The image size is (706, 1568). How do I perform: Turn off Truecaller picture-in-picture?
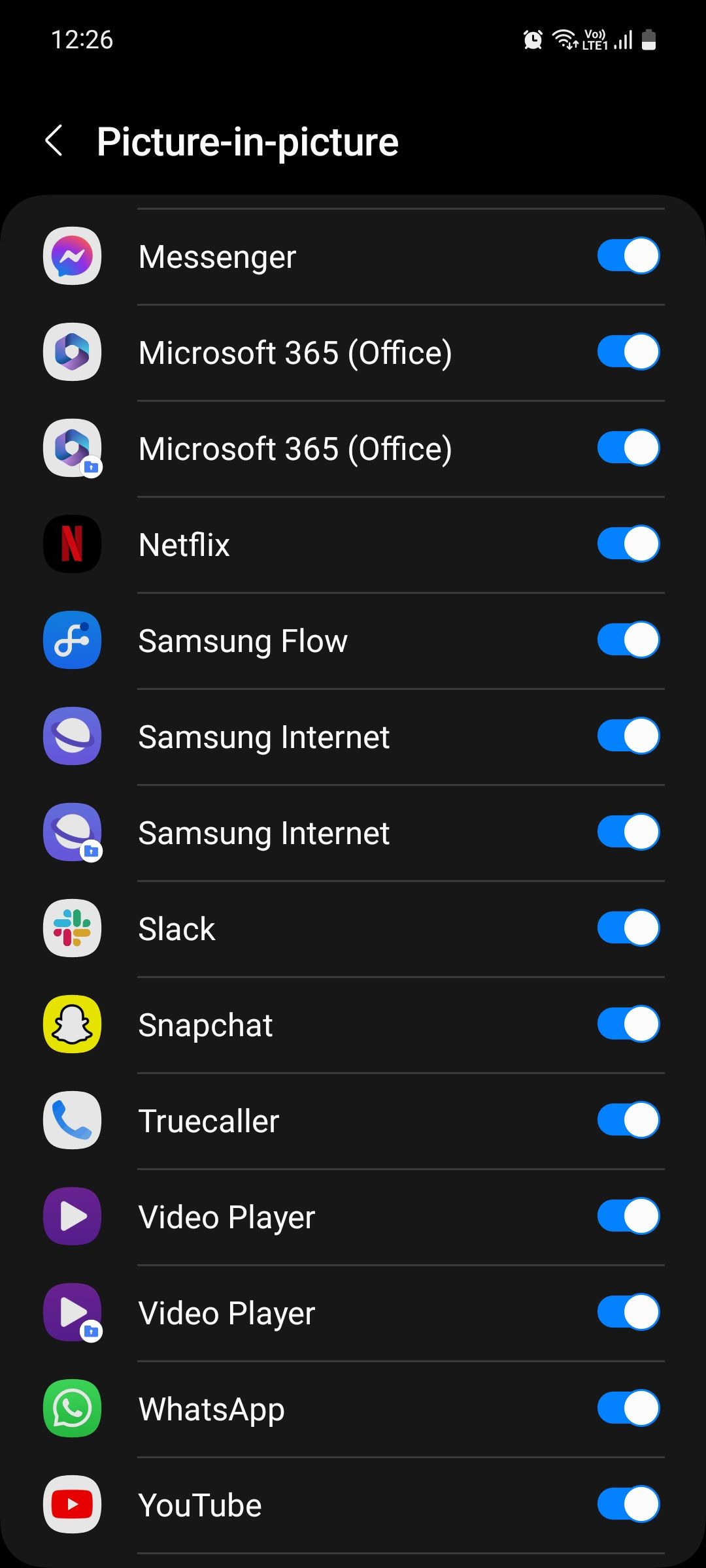628,1120
